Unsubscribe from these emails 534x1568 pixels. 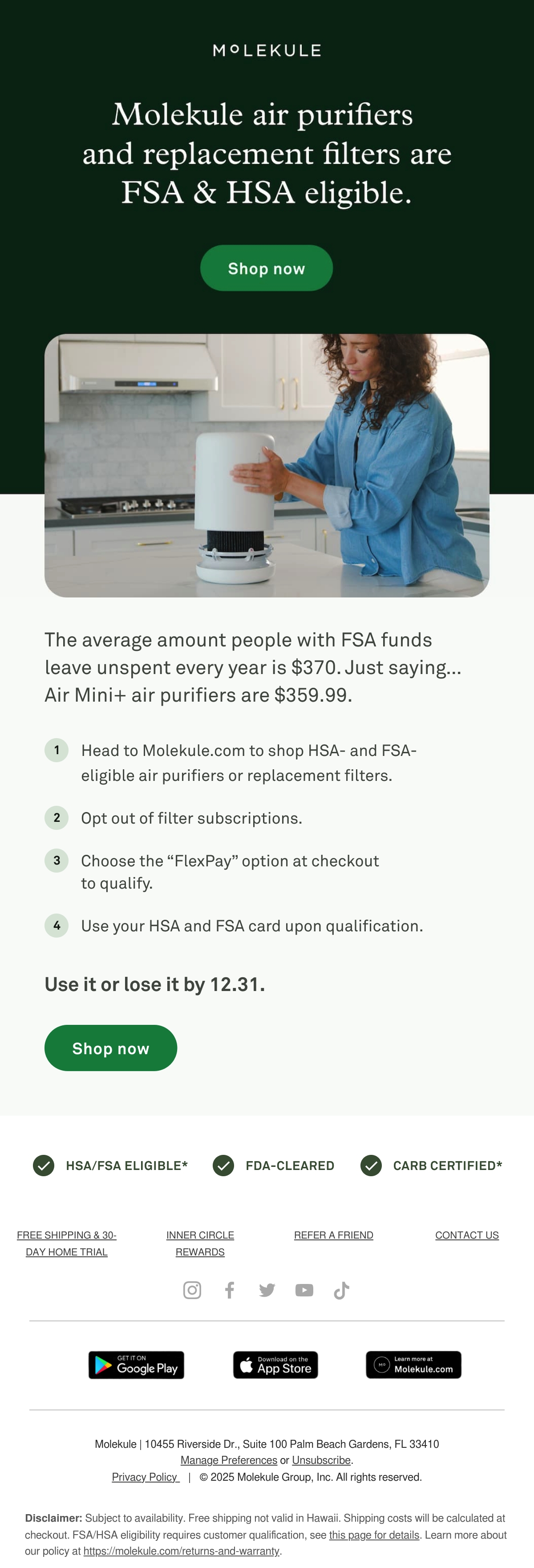coord(321,1460)
